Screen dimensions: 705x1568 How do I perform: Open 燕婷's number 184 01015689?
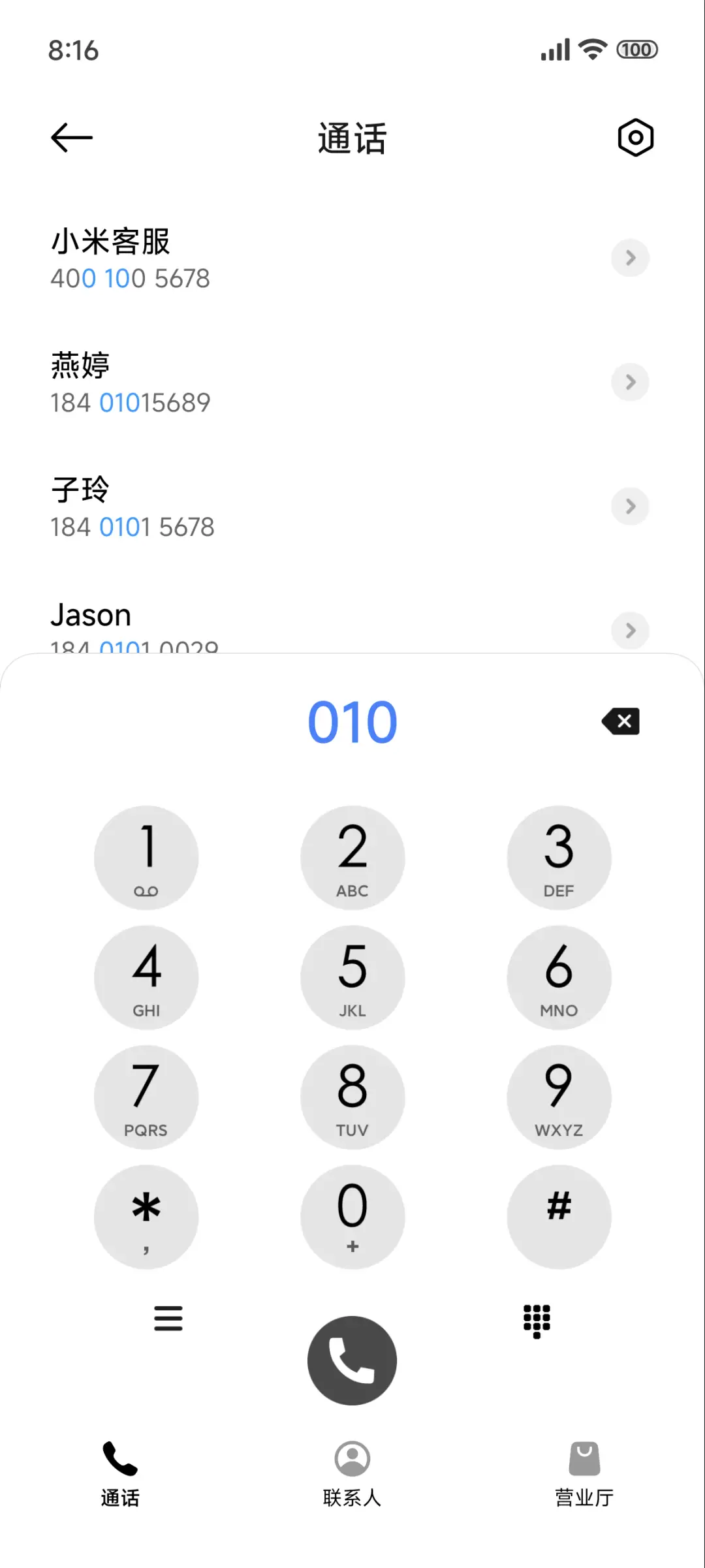[261, 382]
